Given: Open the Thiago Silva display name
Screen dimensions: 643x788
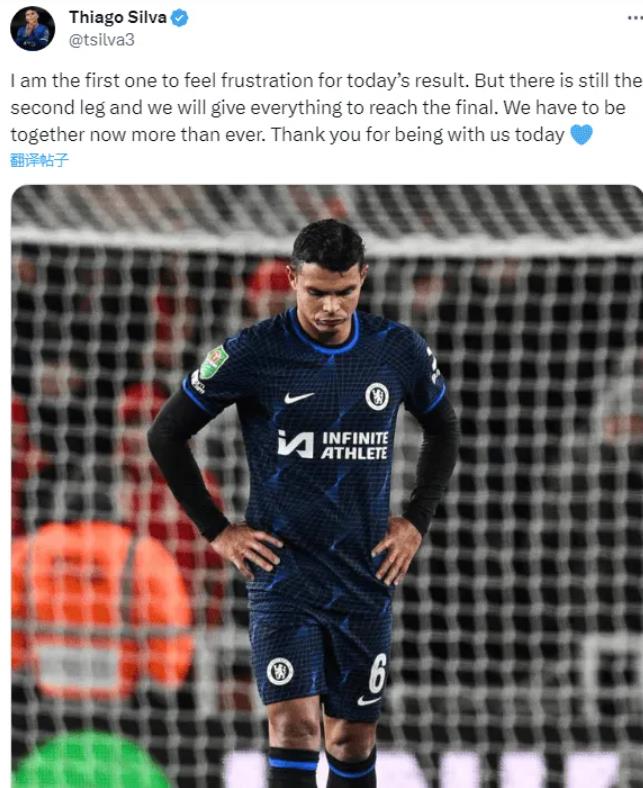Looking at the screenshot, I should [x=117, y=17].
